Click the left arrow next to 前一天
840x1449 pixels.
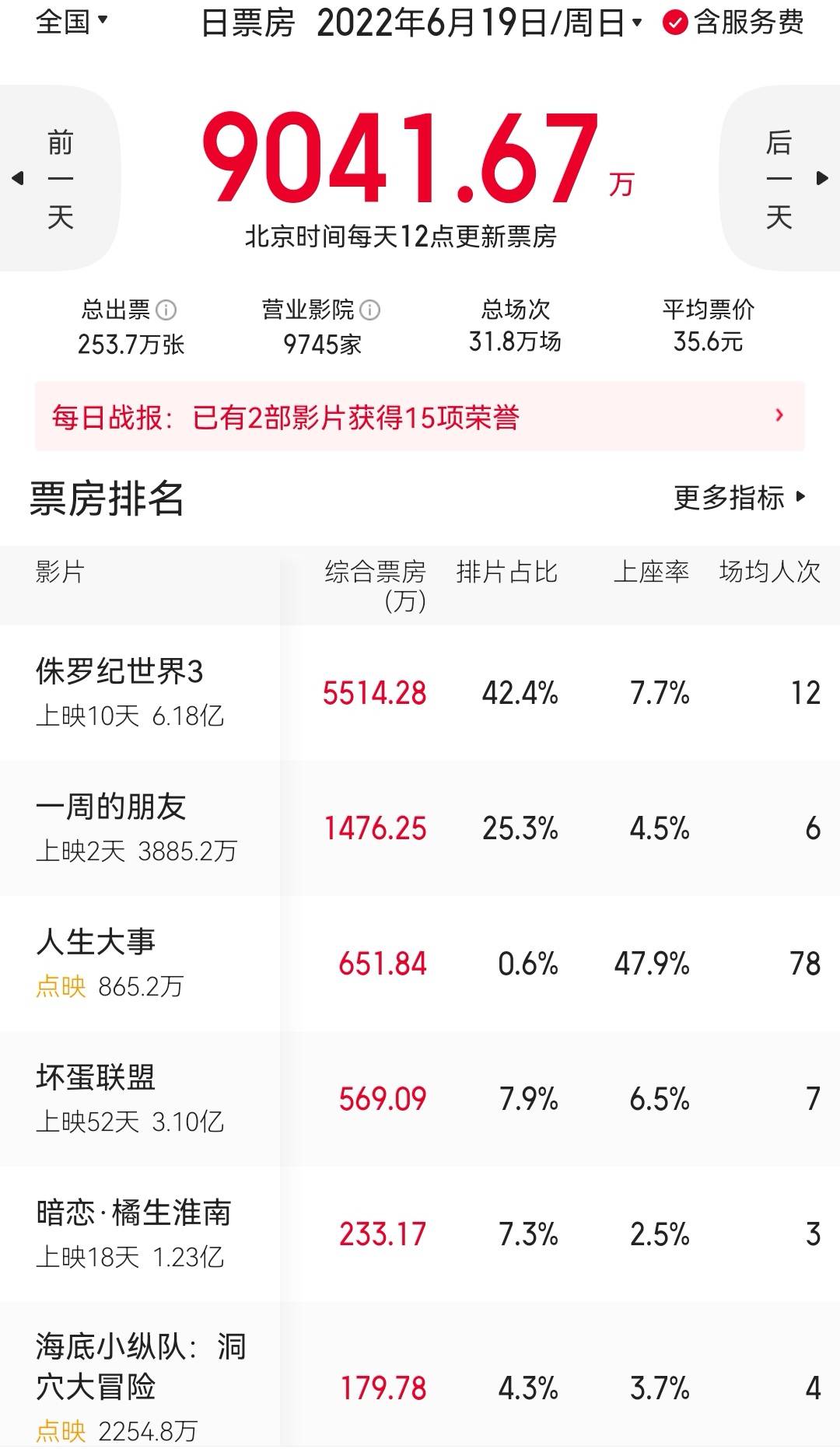19,177
